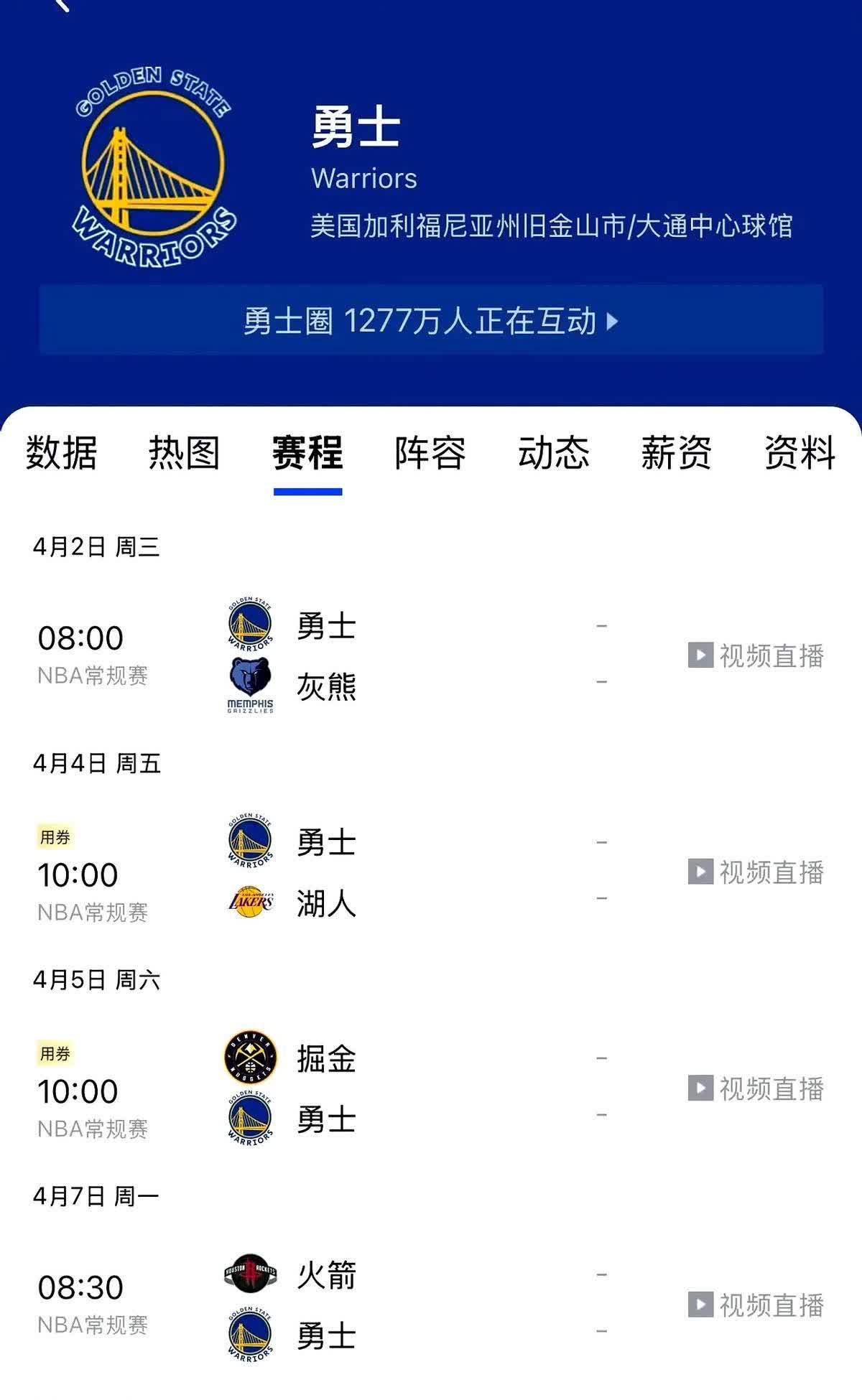Viewport: 862px width, 1400px height.
Task: Open the 资料 tab
Action: [x=800, y=453]
